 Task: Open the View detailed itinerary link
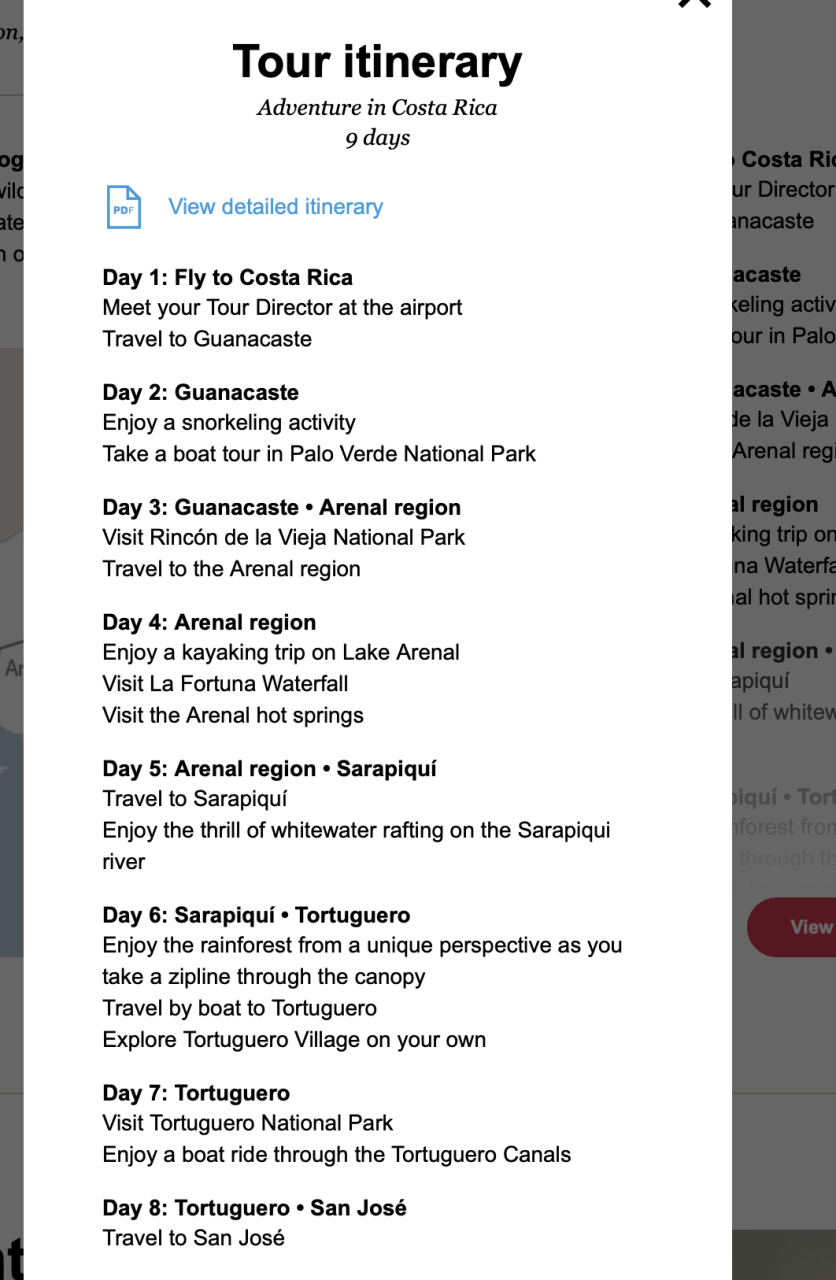pyautogui.click(x=275, y=207)
